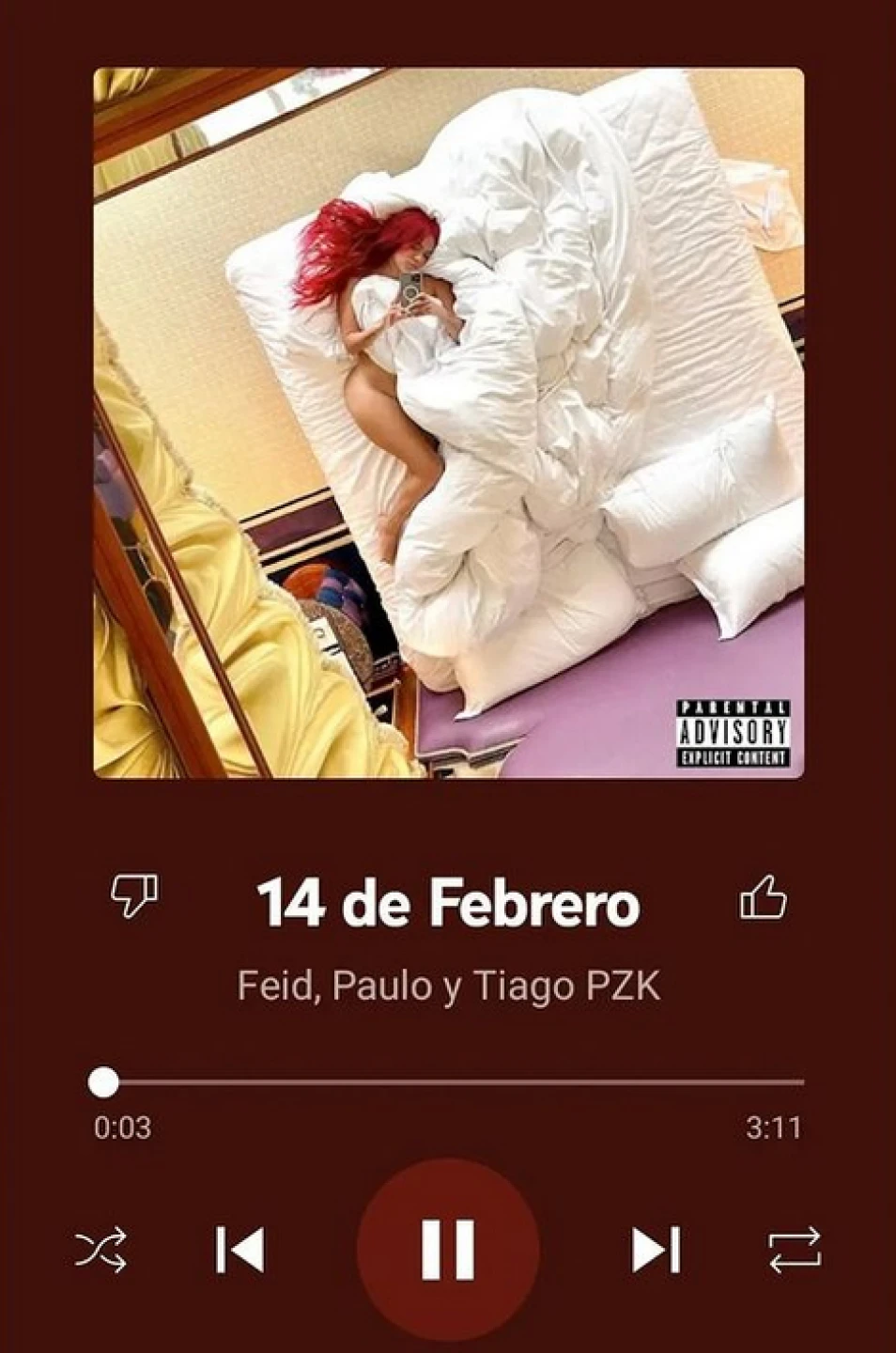Go back to the previous track
Screen dimensions: 896x1353
(x=240, y=1250)
